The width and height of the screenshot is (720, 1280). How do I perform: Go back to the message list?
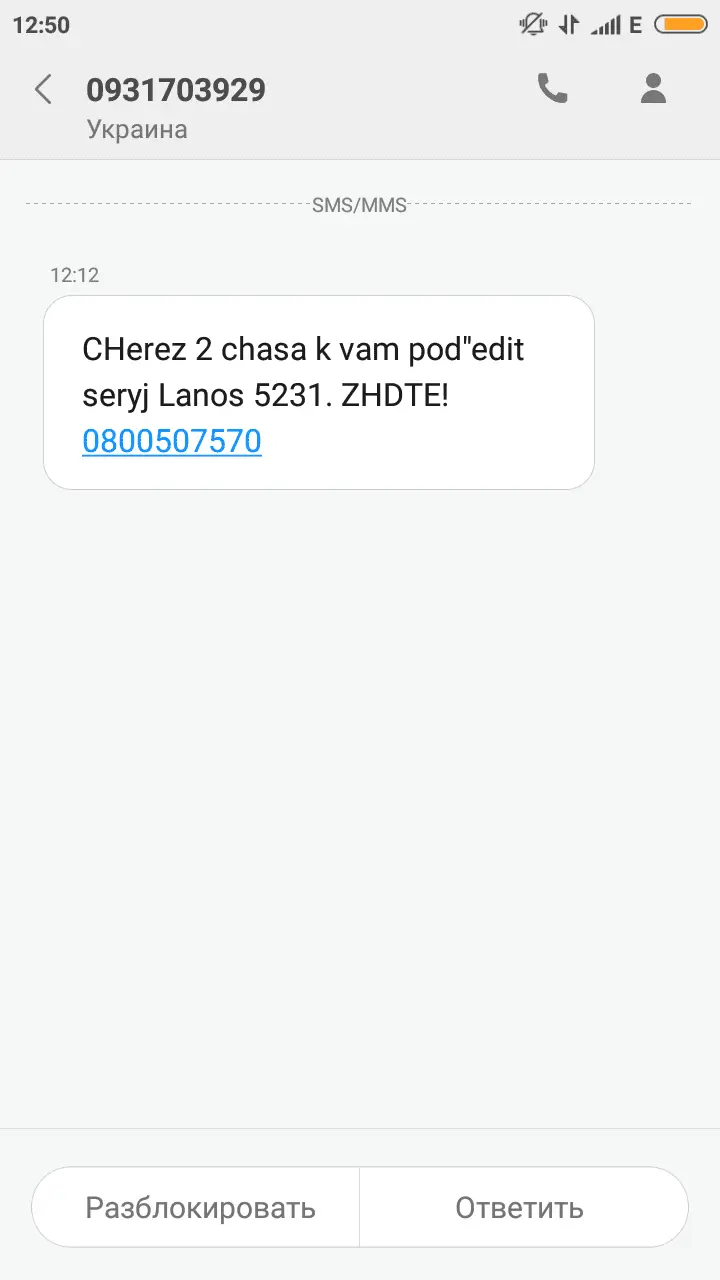(43, 90)
